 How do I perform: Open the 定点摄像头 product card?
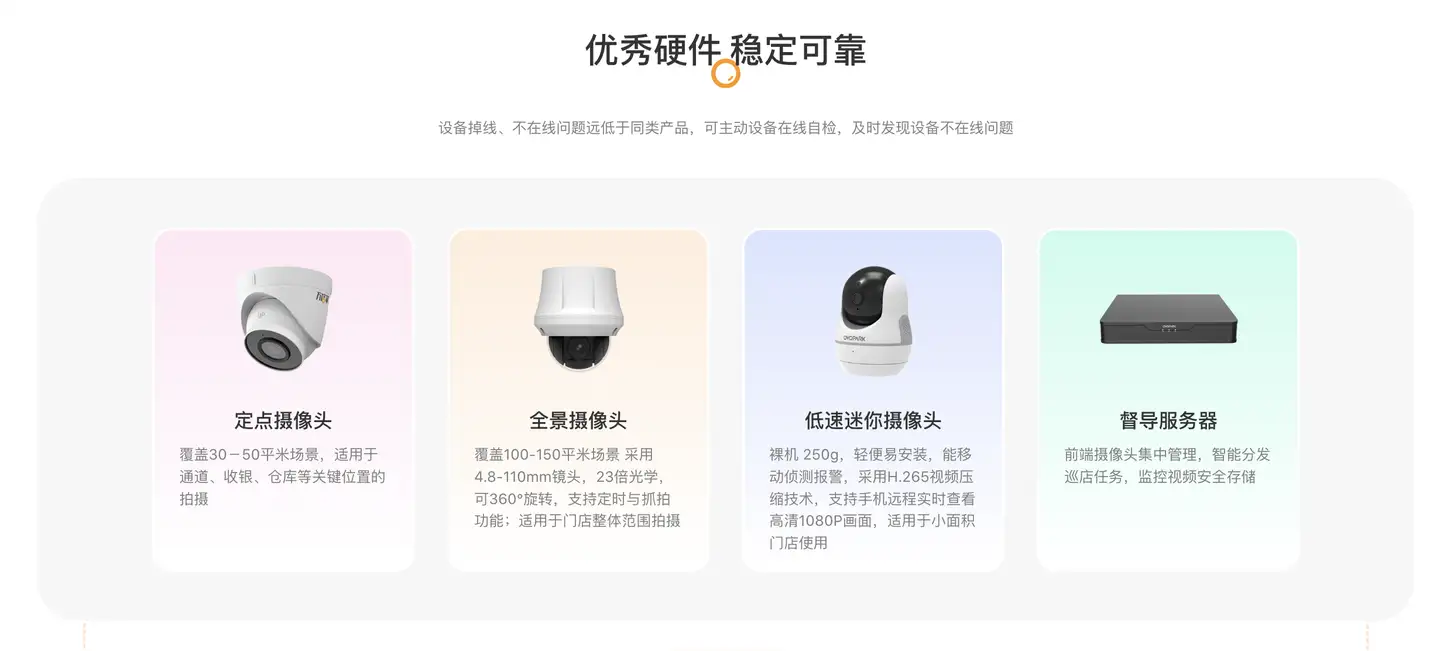click(x=283, y=400)
